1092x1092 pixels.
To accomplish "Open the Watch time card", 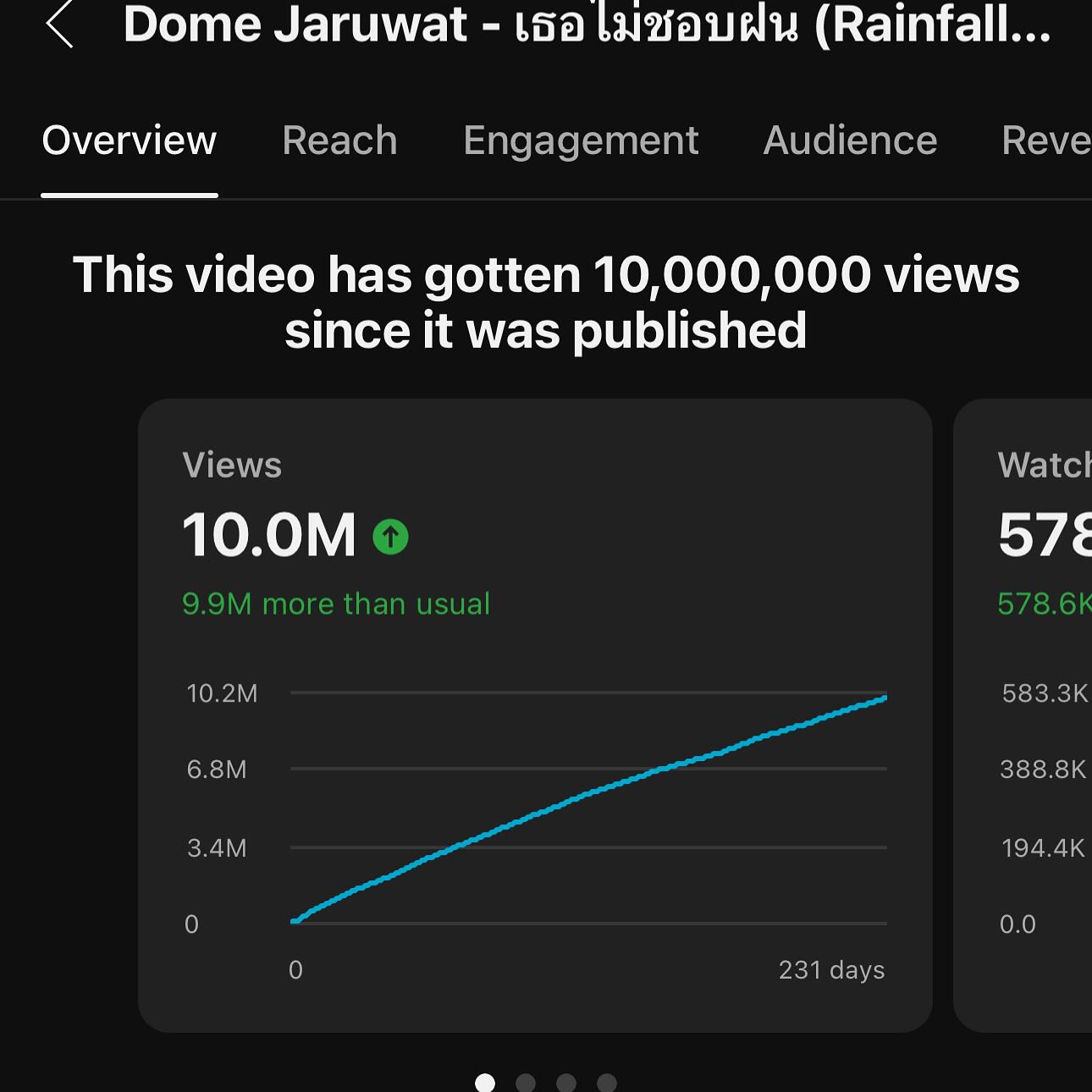I will (1024, 714).
